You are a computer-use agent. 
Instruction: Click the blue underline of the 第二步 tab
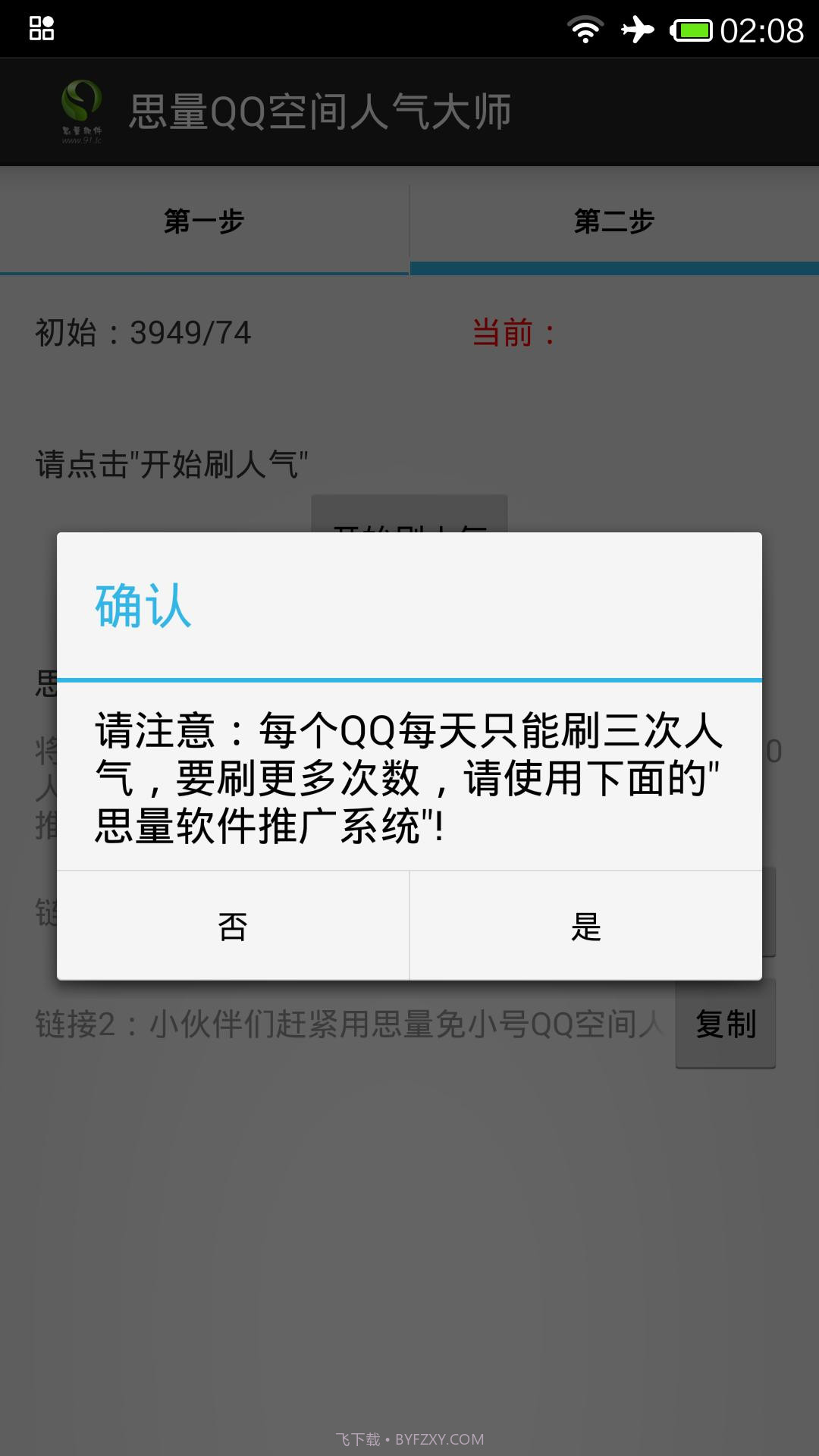tap(614, 270)
